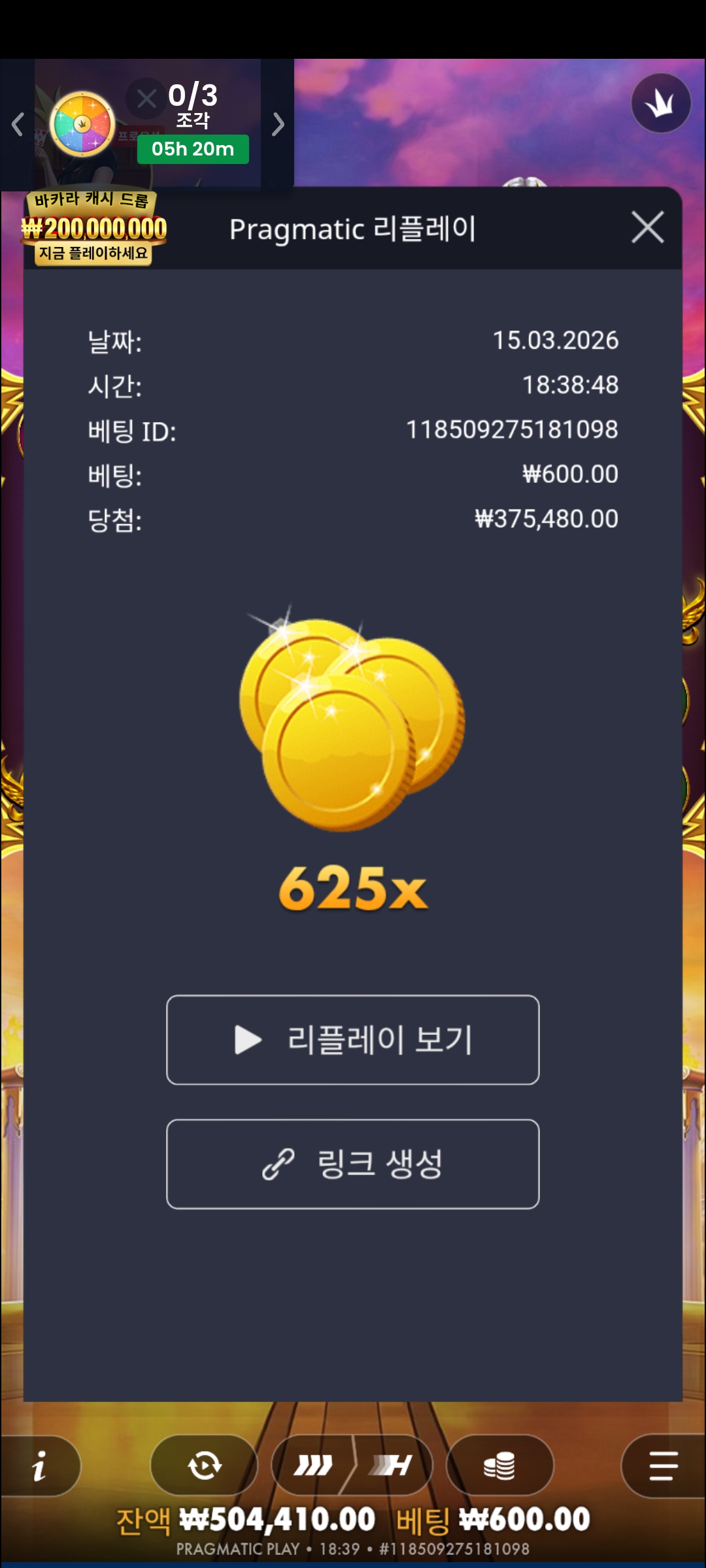
Task: Open the 바카라 캐시 드롭 promotion
Action: pos(93,228)
